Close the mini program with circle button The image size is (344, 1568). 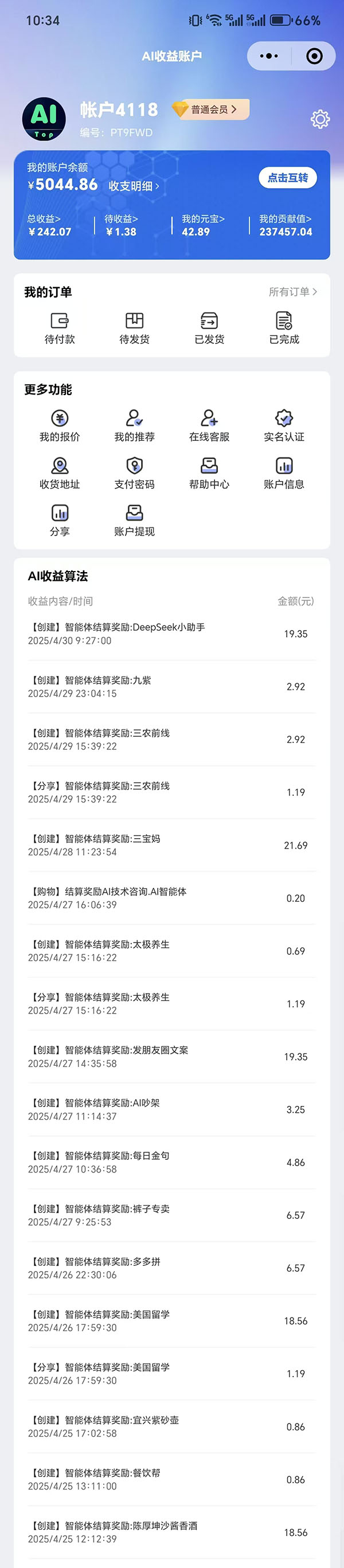(314, 56)
